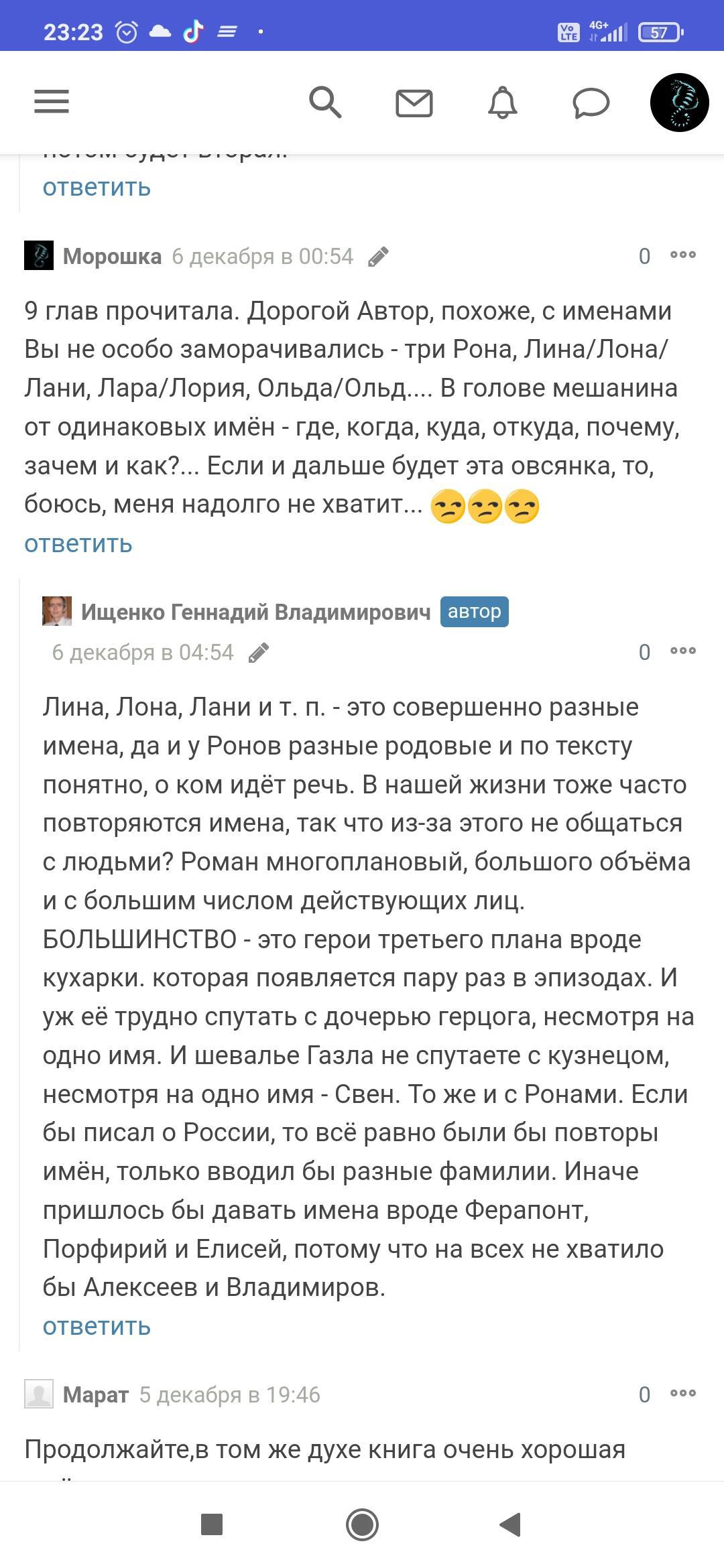This screenshot has width=724, height=1568.
Task: Reply to Морошка's comment
Action: pyautogui.click(x=78, y=543)
